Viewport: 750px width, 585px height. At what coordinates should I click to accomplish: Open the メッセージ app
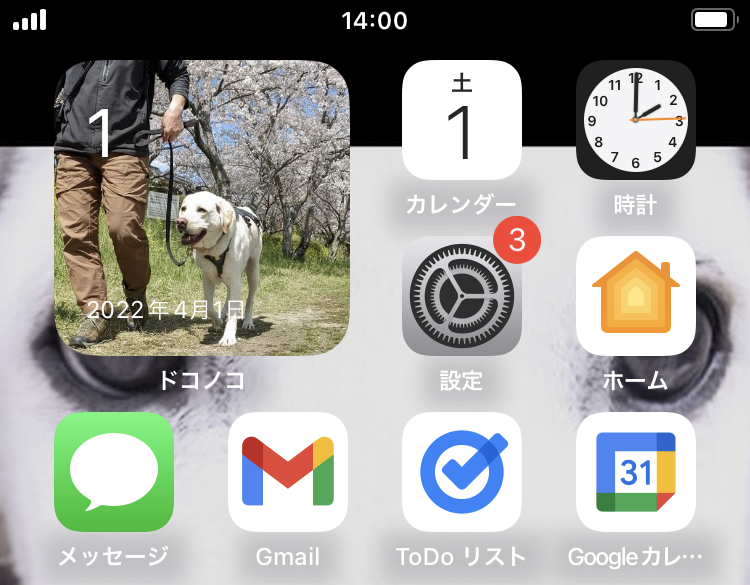pos(114,472)
